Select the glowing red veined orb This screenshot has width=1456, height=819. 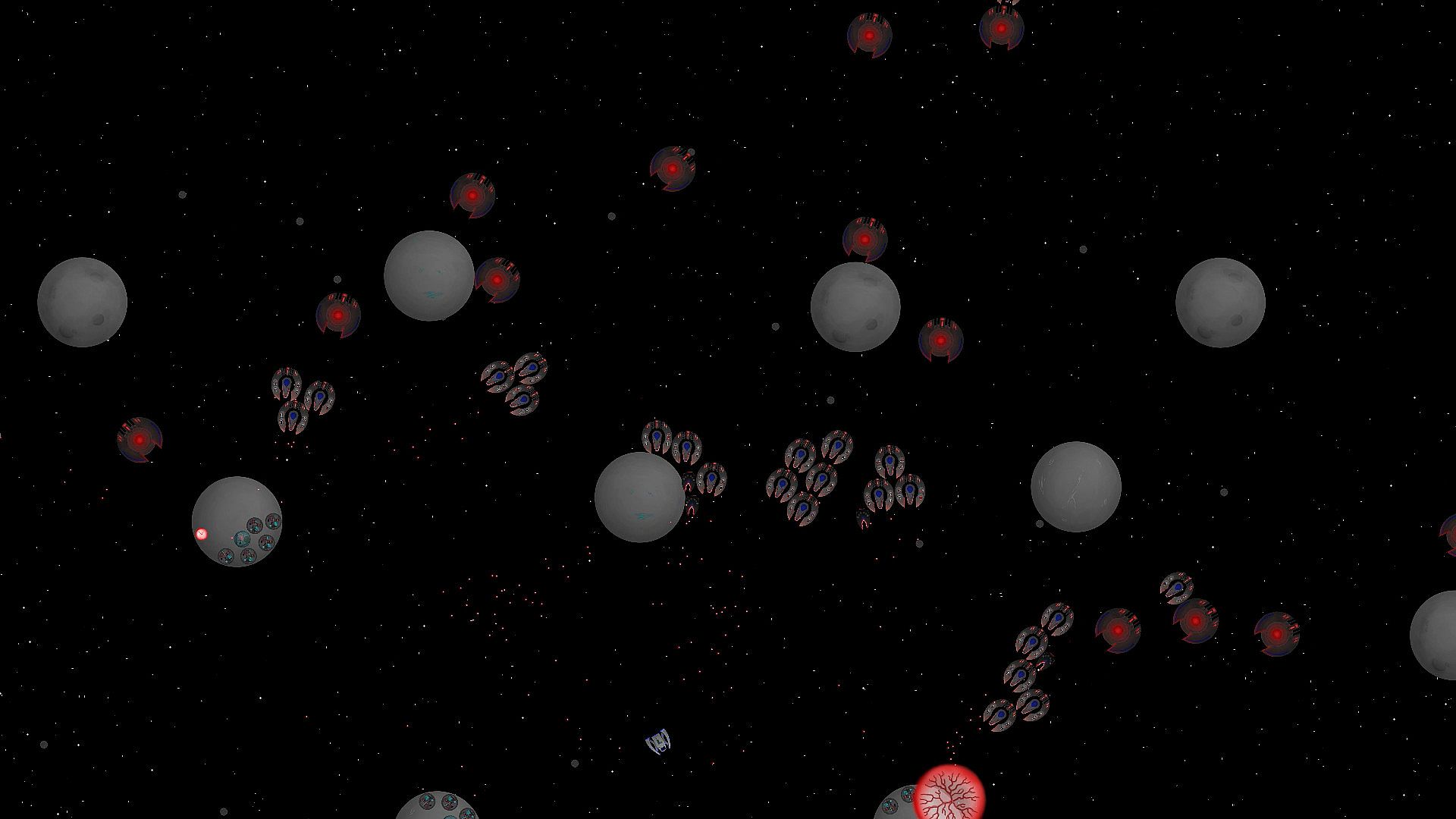[949, 796]
